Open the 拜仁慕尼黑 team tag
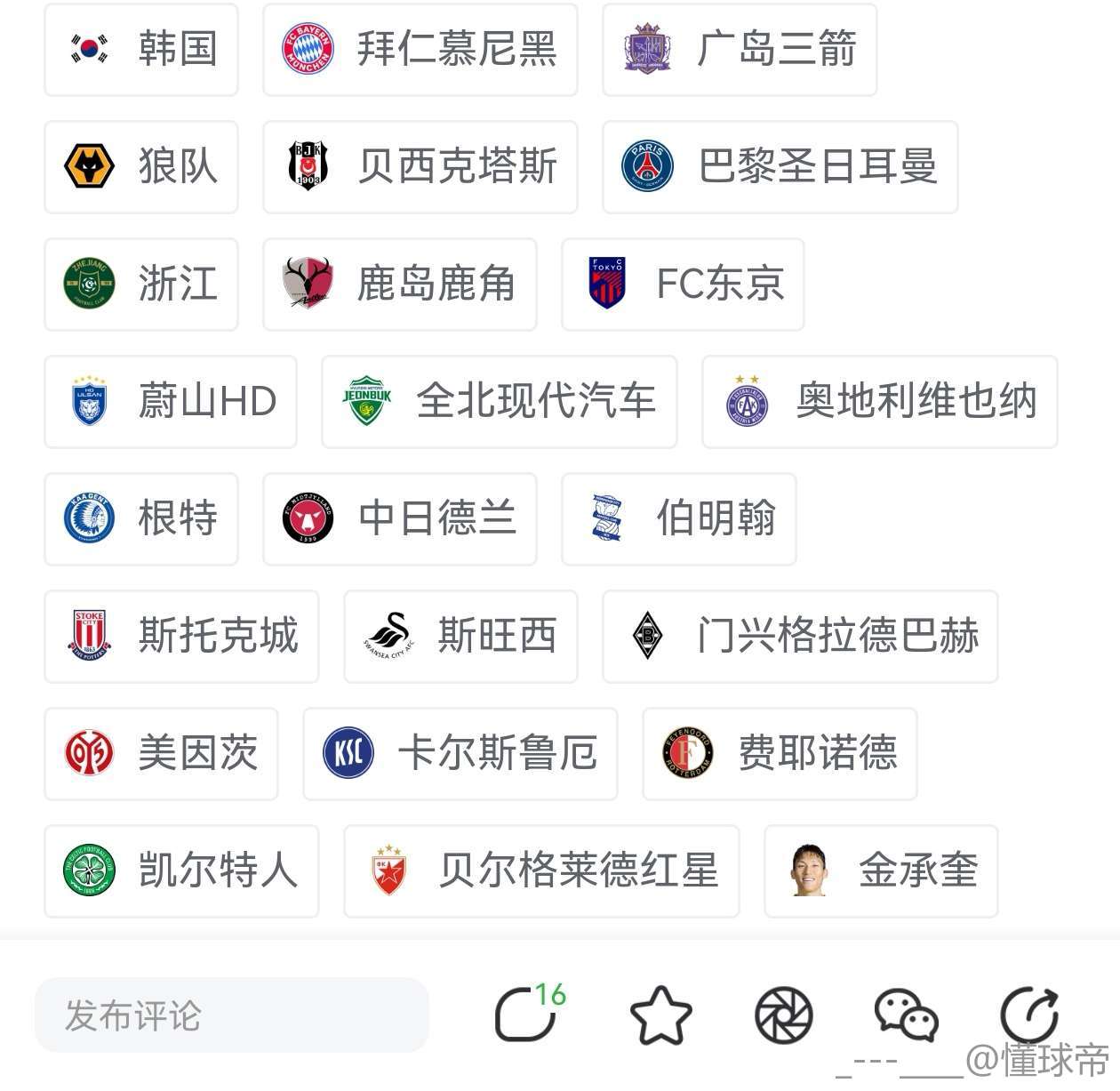Viewport: 1120px width, 1091px height. point(420,49)
